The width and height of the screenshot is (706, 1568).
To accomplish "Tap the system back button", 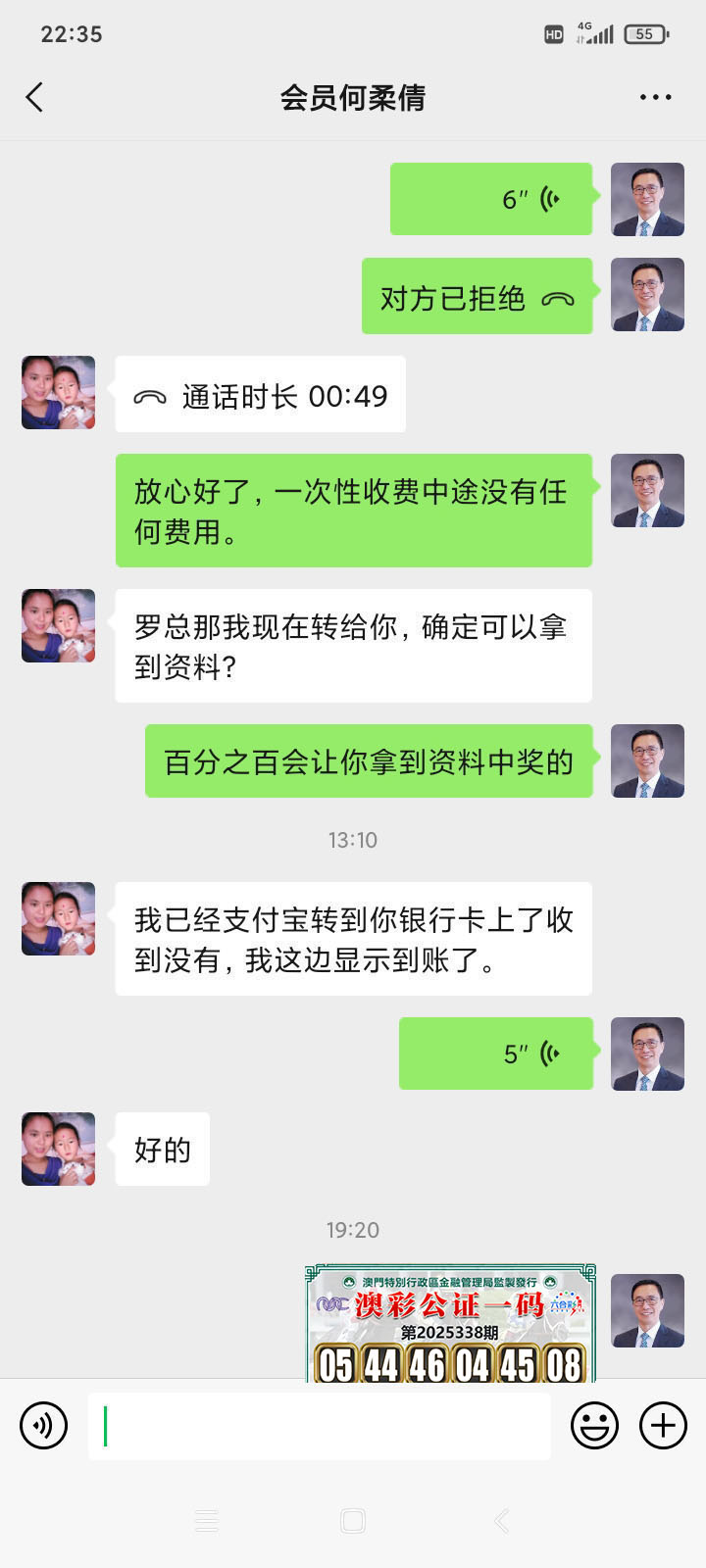I will 501,1521.
